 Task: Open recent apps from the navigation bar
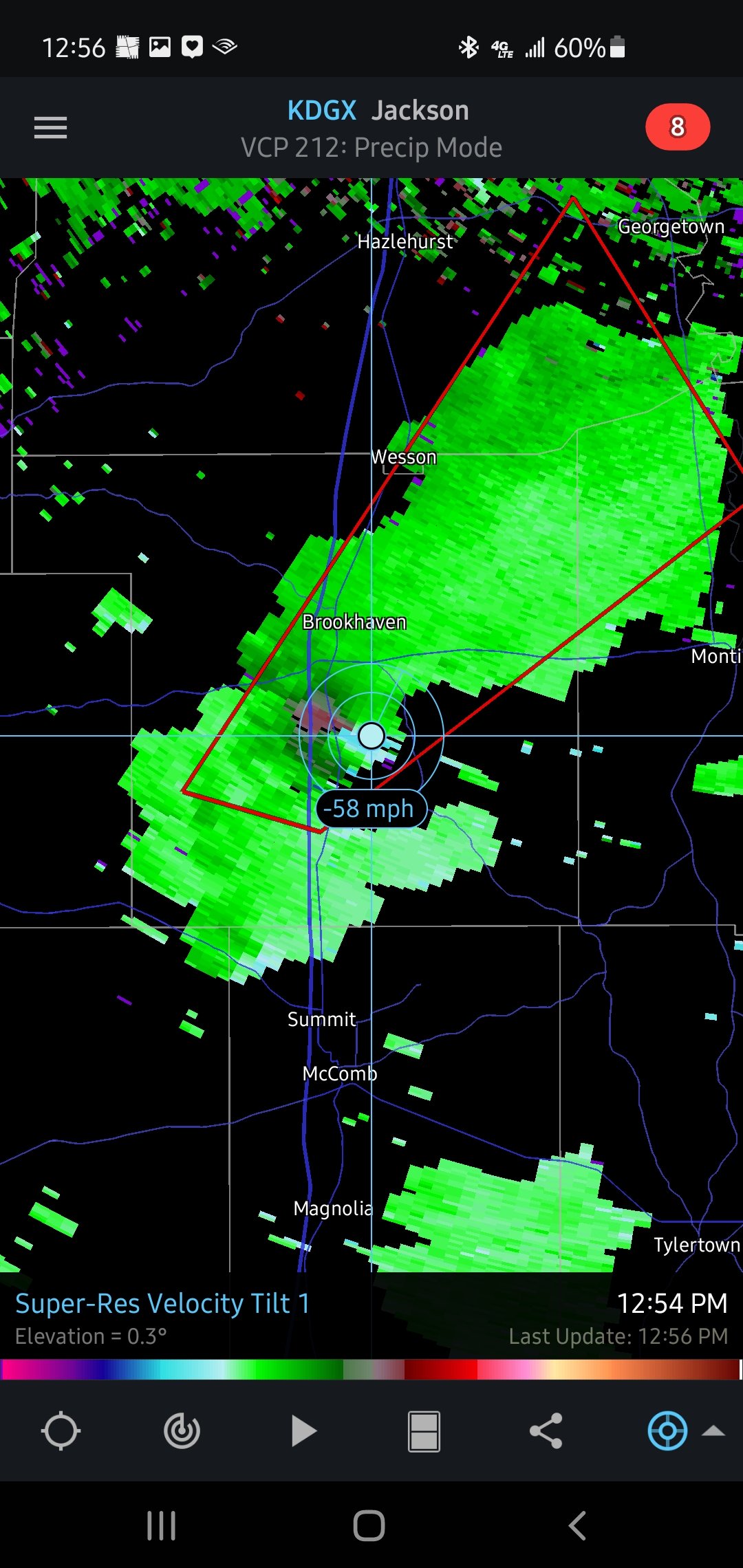162,1525
